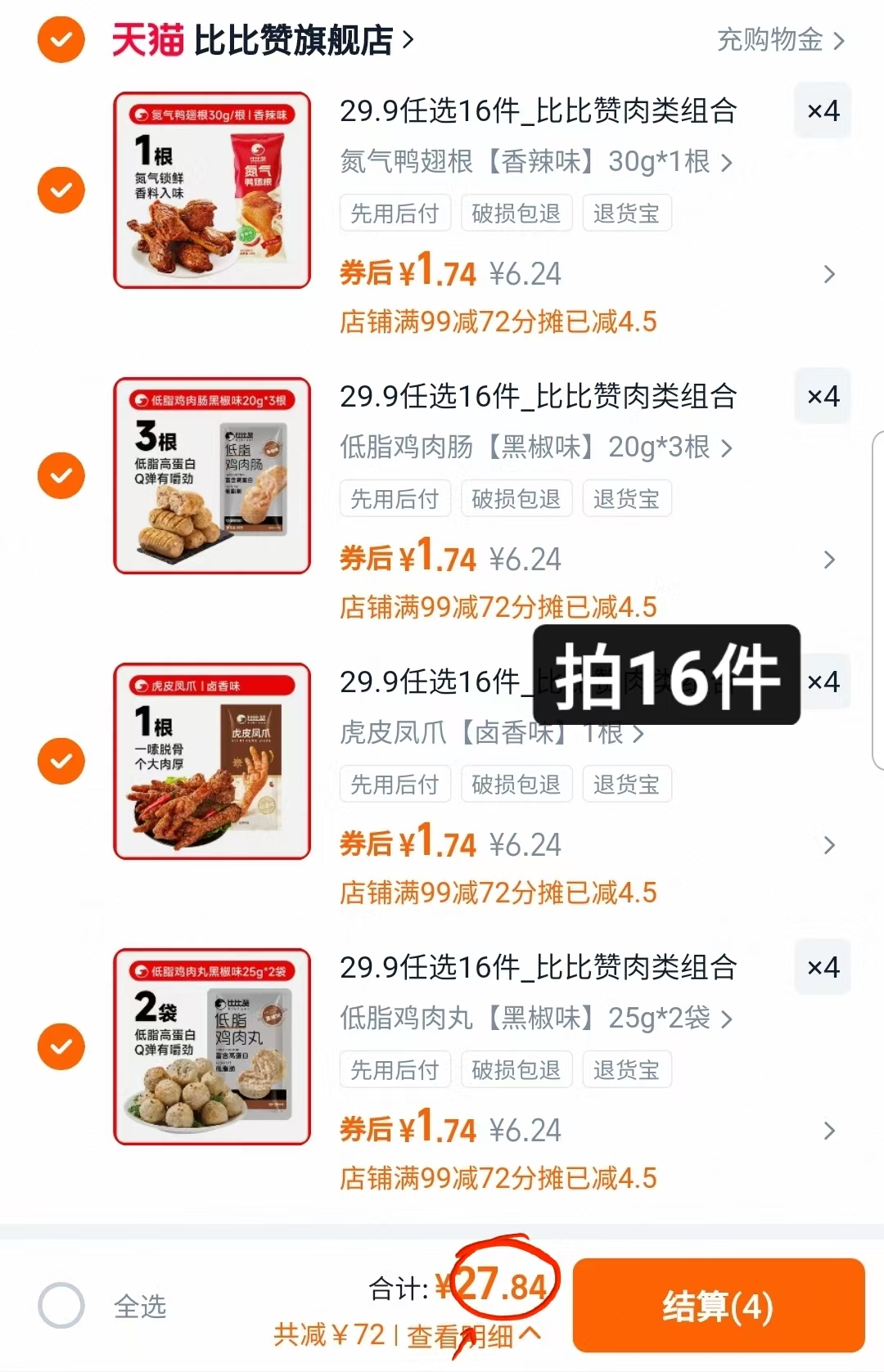Open the chicken meatballs product thumbnail

point(211,1046)
